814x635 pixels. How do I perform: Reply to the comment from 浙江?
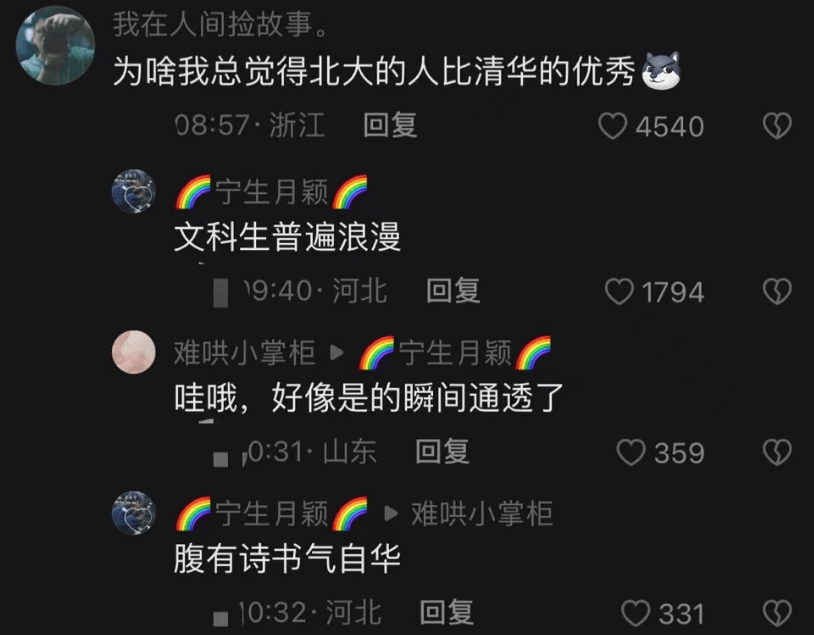click(389, 125)
